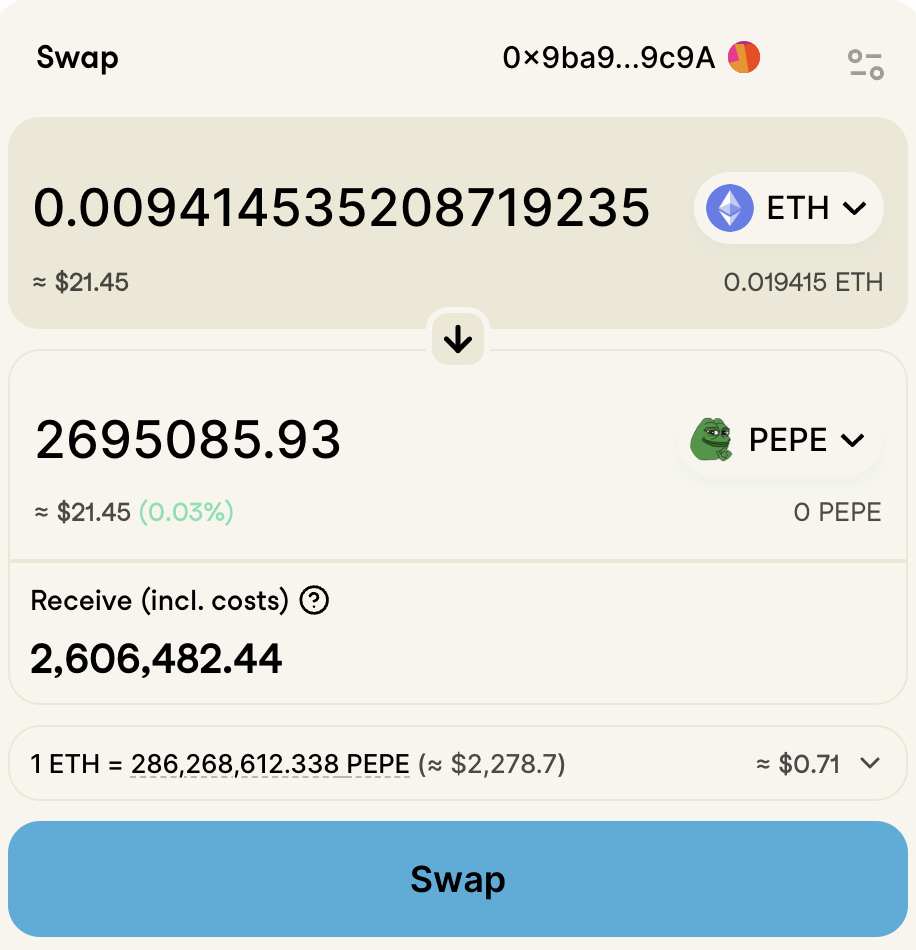Open swap settings sliders icon
The image size is (916, 950).
(865, 64)
